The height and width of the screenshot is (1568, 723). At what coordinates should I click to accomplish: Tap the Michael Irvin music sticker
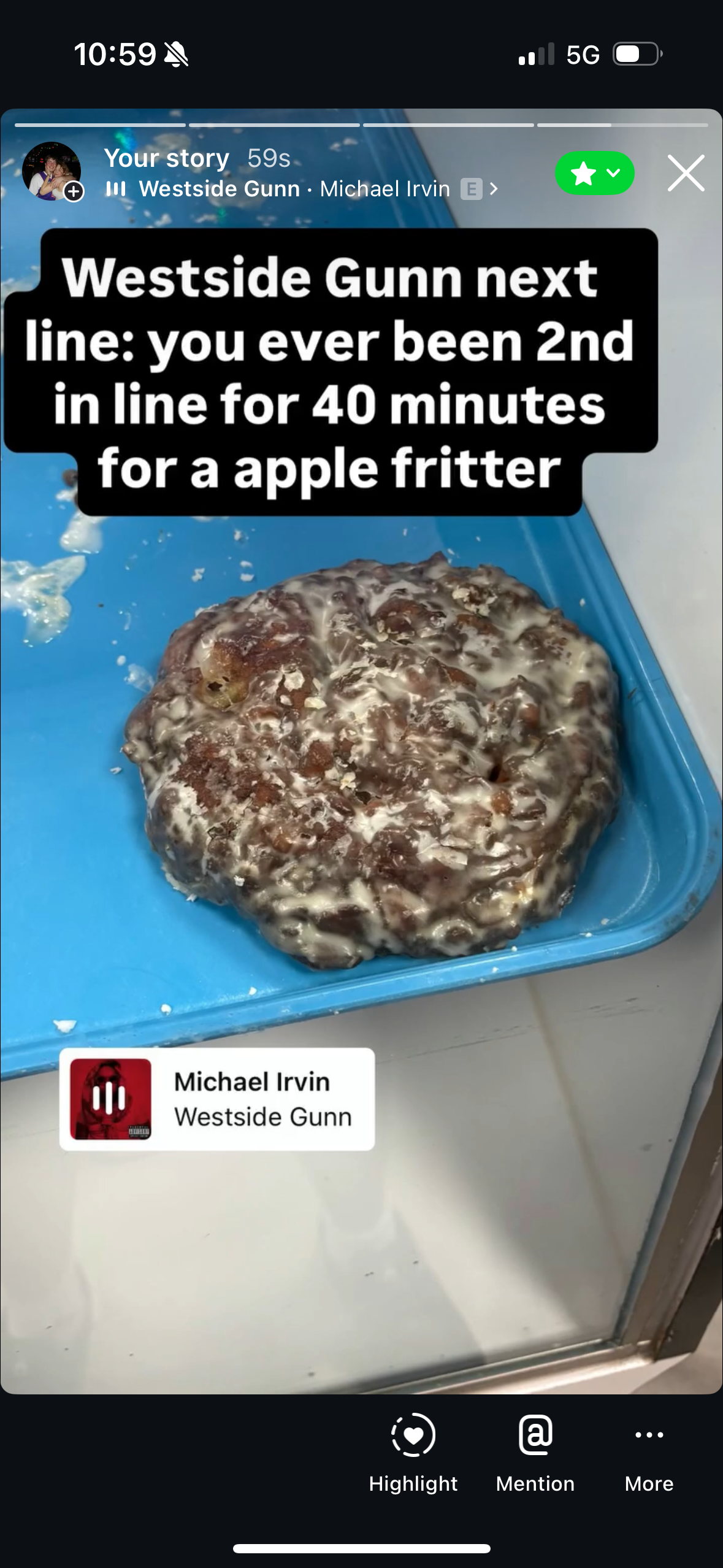(x=217, y=1099)
